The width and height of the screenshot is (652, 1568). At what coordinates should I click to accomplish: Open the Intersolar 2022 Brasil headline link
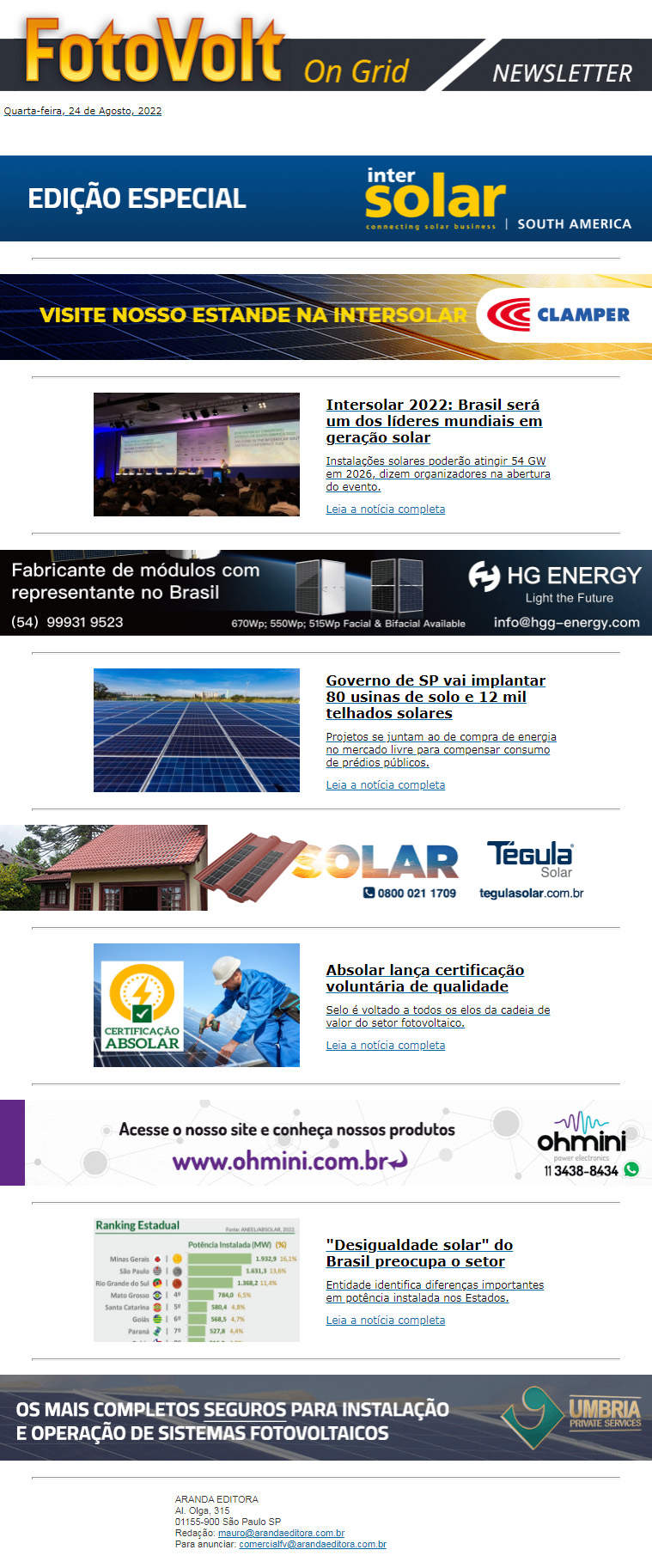point(433,421)
